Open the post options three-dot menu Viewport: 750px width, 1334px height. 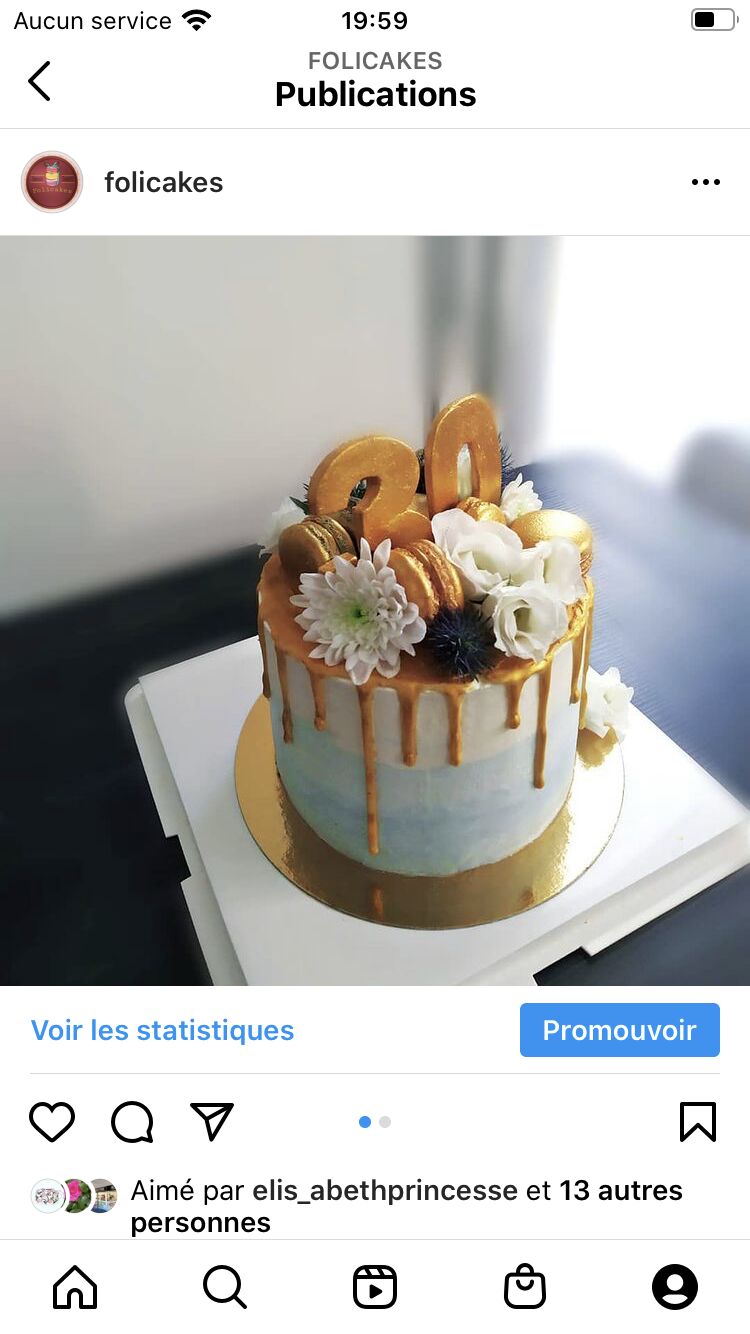(x=706, y=181)
